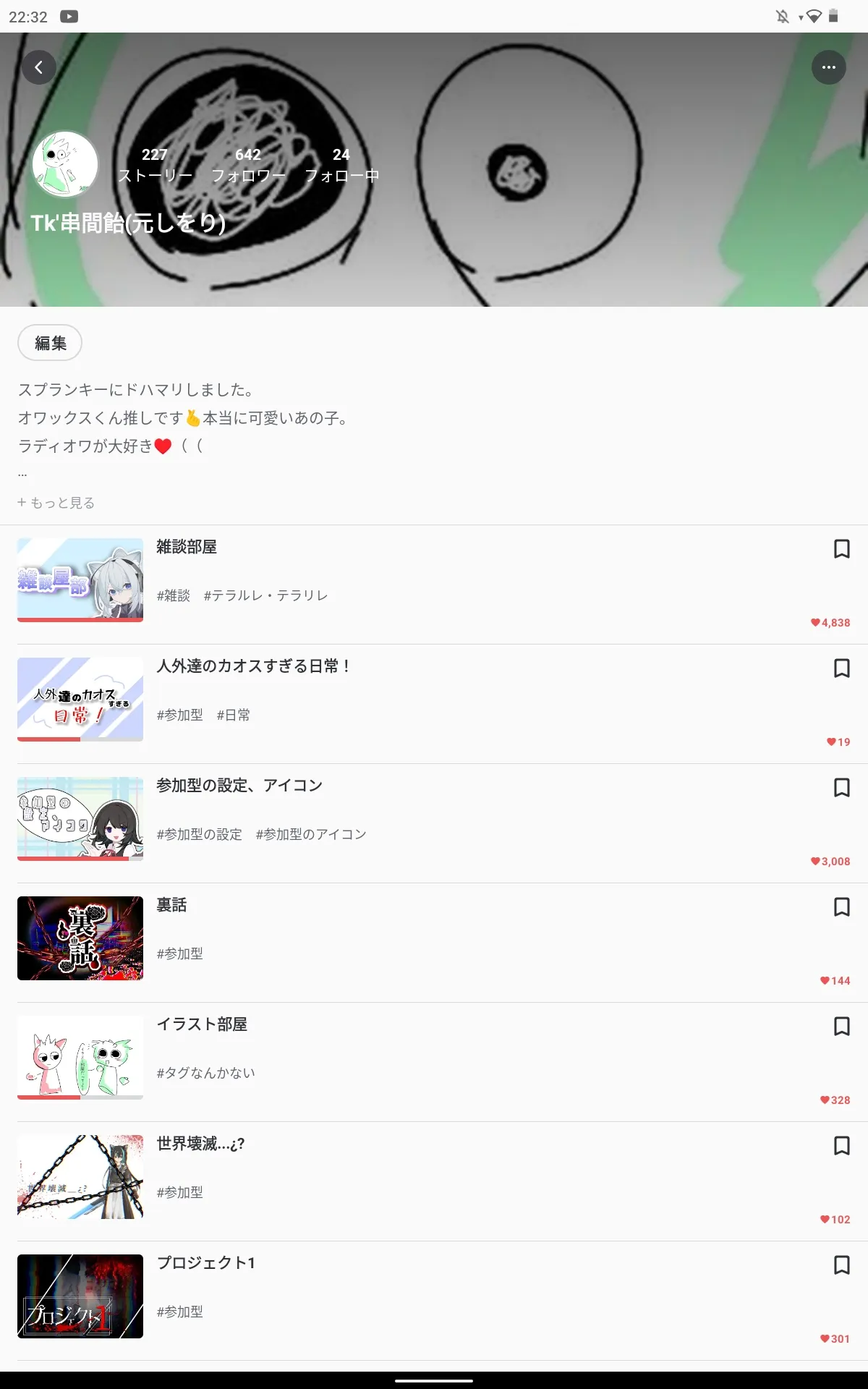868x1389 pixels.
Task: Open the 642 フォロワー followers list
Action: click(248, 165)
